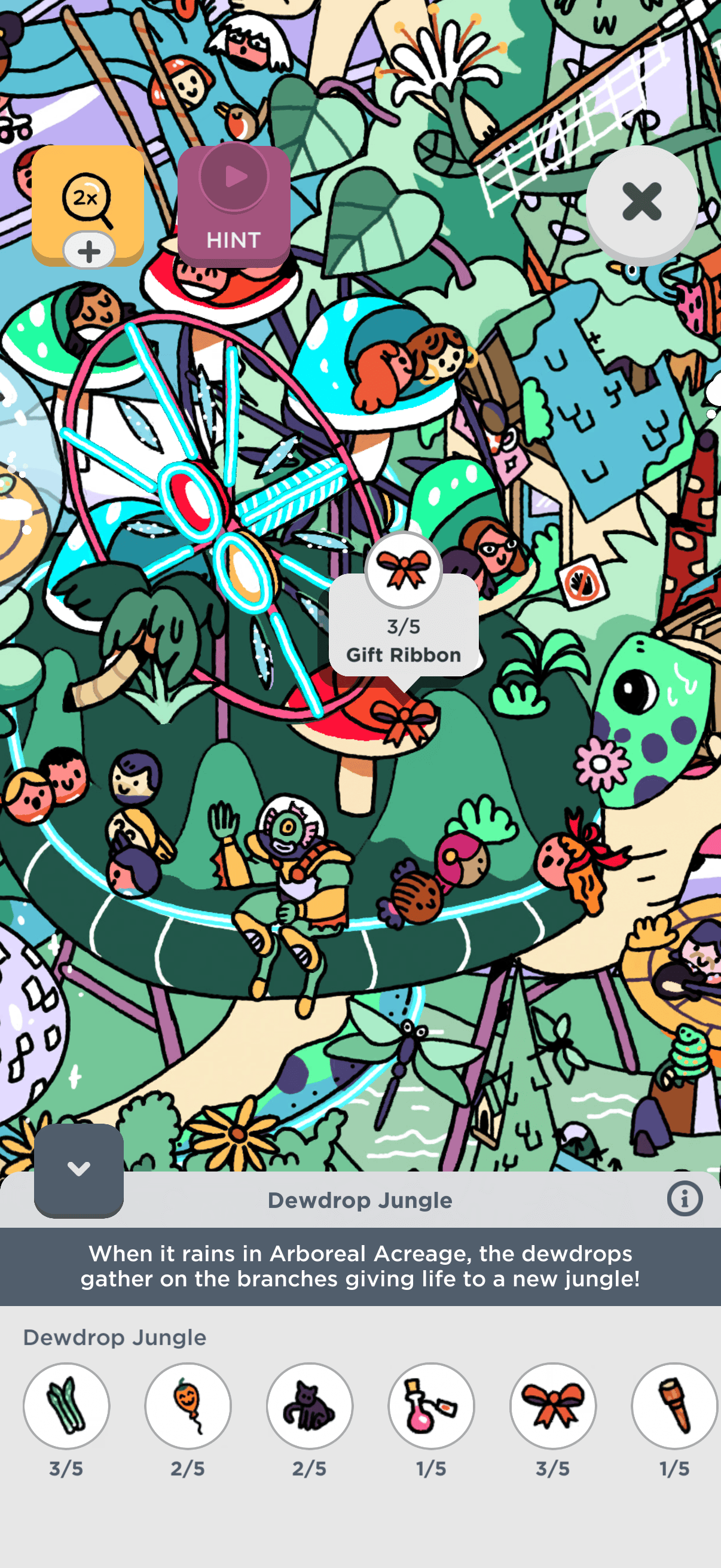Select the gift ribbon item in list

coord(553,1406)
